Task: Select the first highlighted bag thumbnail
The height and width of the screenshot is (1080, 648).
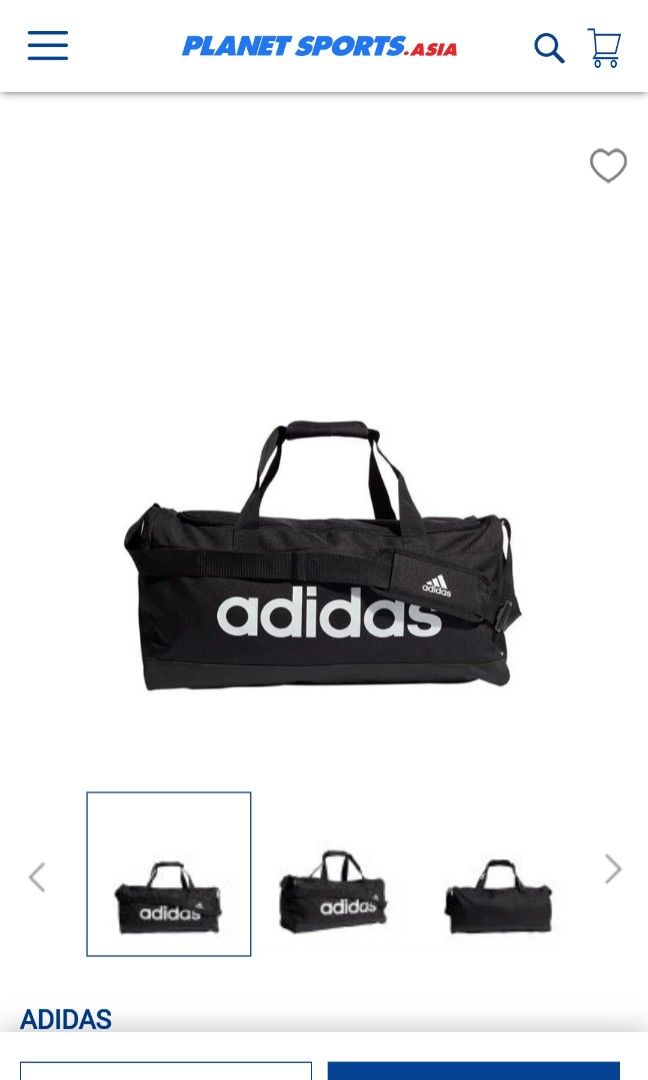Action: (169, 874)
